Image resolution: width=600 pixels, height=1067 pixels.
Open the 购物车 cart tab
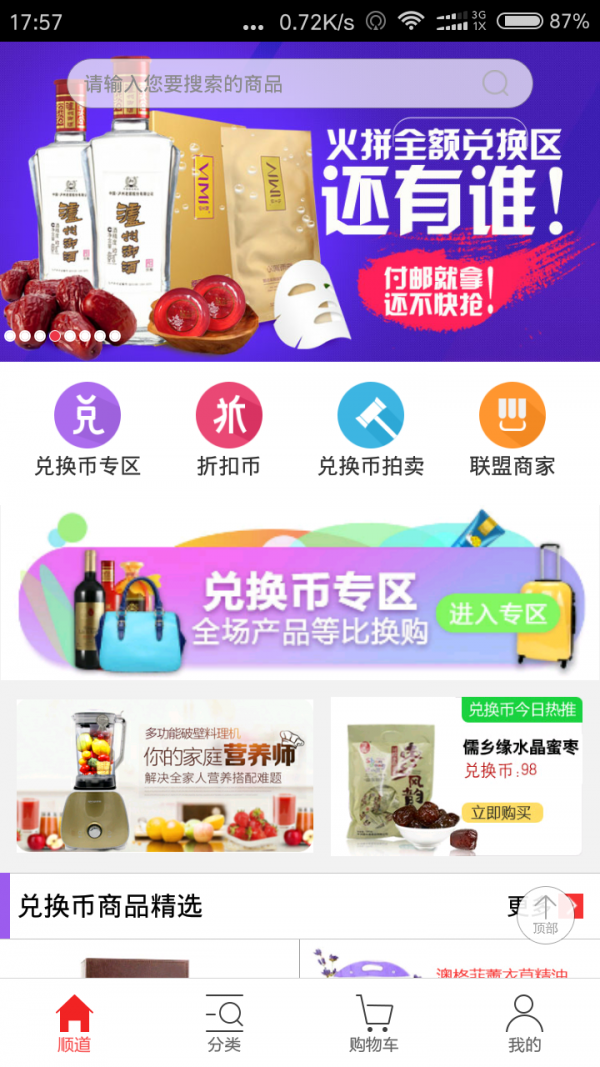tap(374, 1024)
